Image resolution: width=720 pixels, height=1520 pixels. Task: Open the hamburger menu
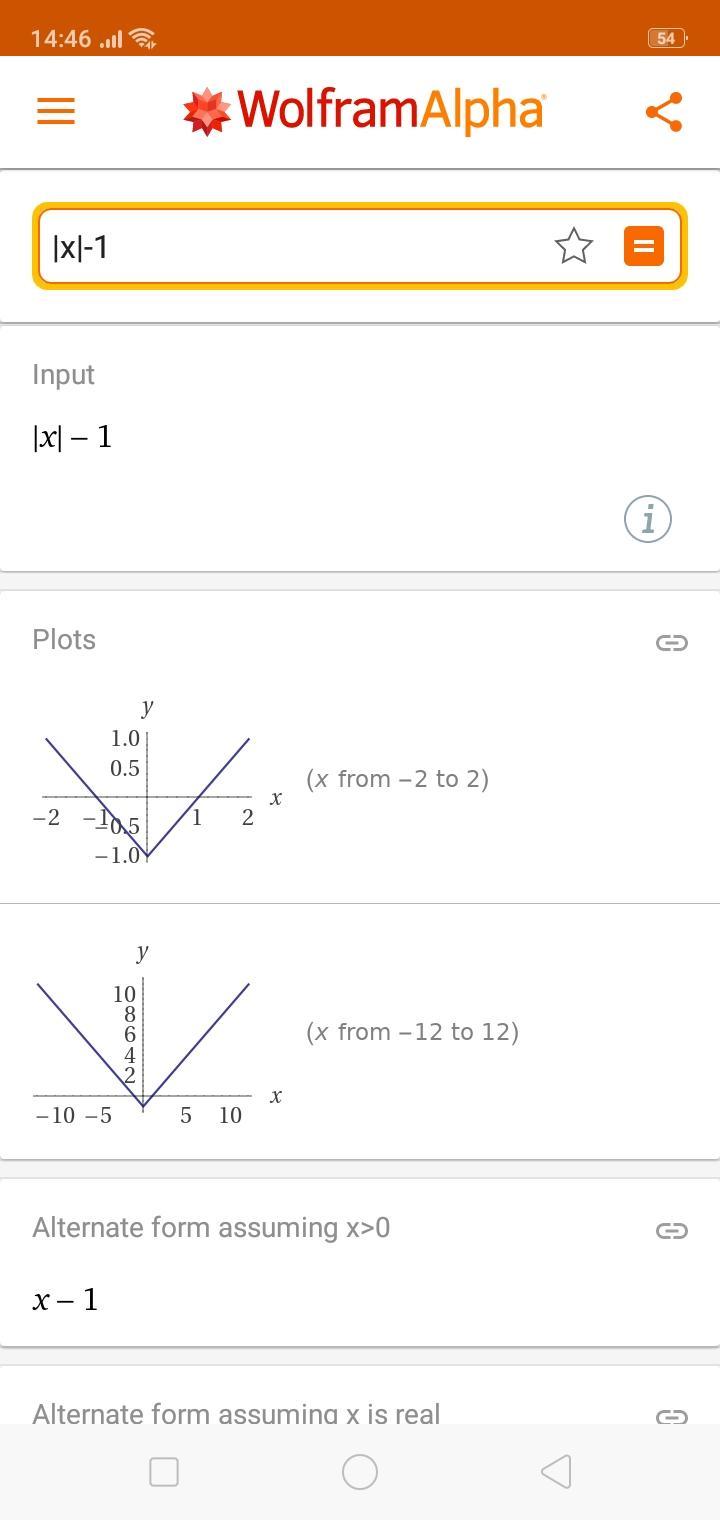pos(56,110)
